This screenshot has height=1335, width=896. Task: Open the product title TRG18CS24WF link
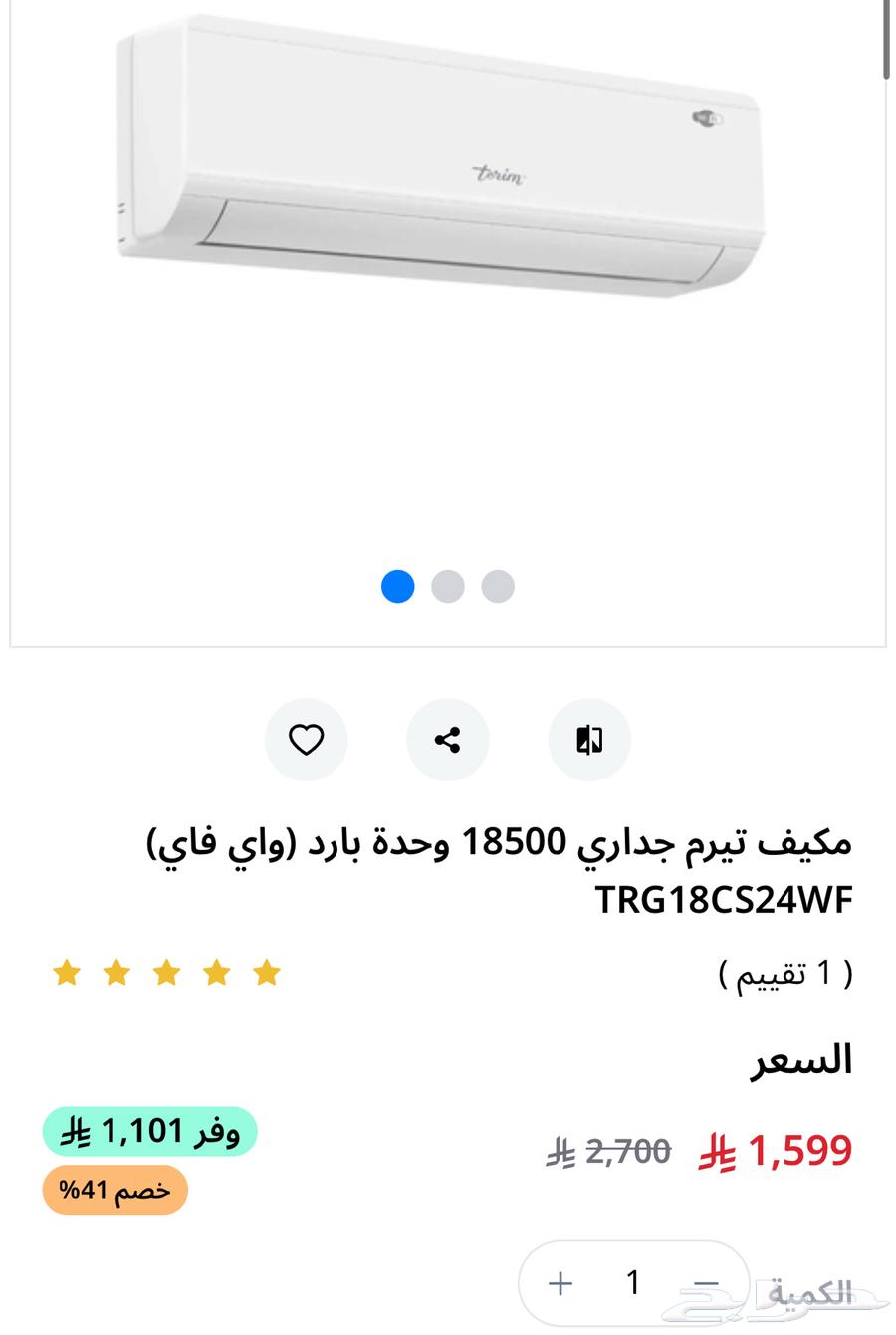pyautogui.click(x=724, y=899)
